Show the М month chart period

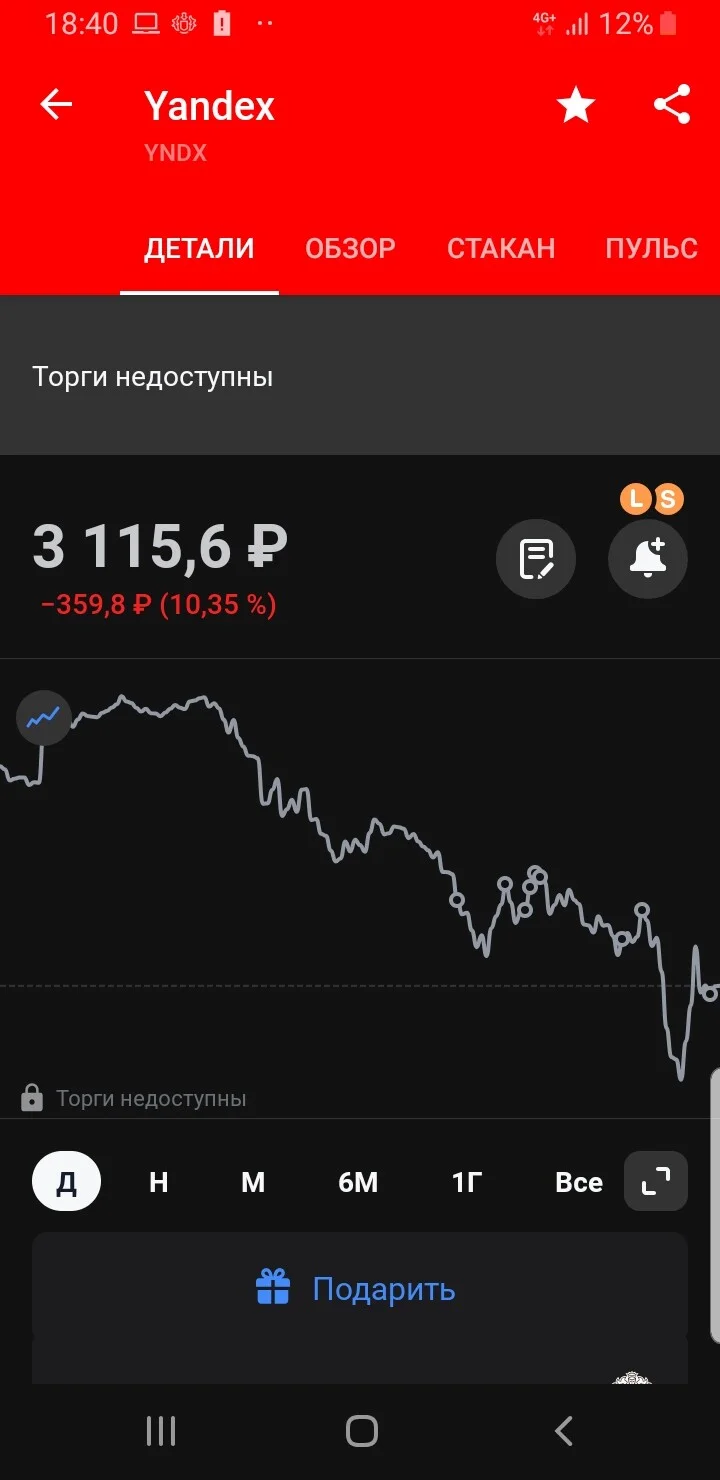click(x=253, y=1182)
